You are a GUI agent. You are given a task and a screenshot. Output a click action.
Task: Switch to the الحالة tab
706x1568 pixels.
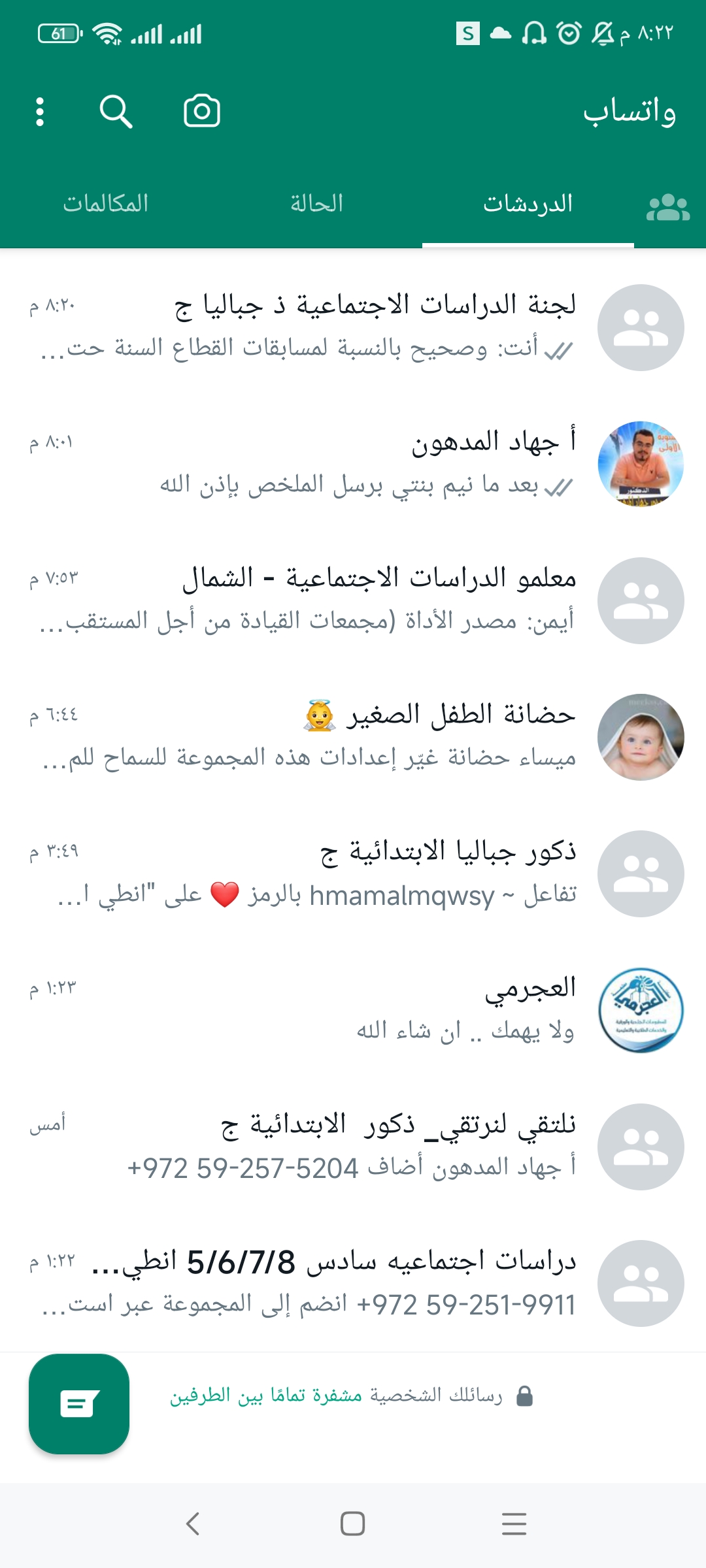317,204
